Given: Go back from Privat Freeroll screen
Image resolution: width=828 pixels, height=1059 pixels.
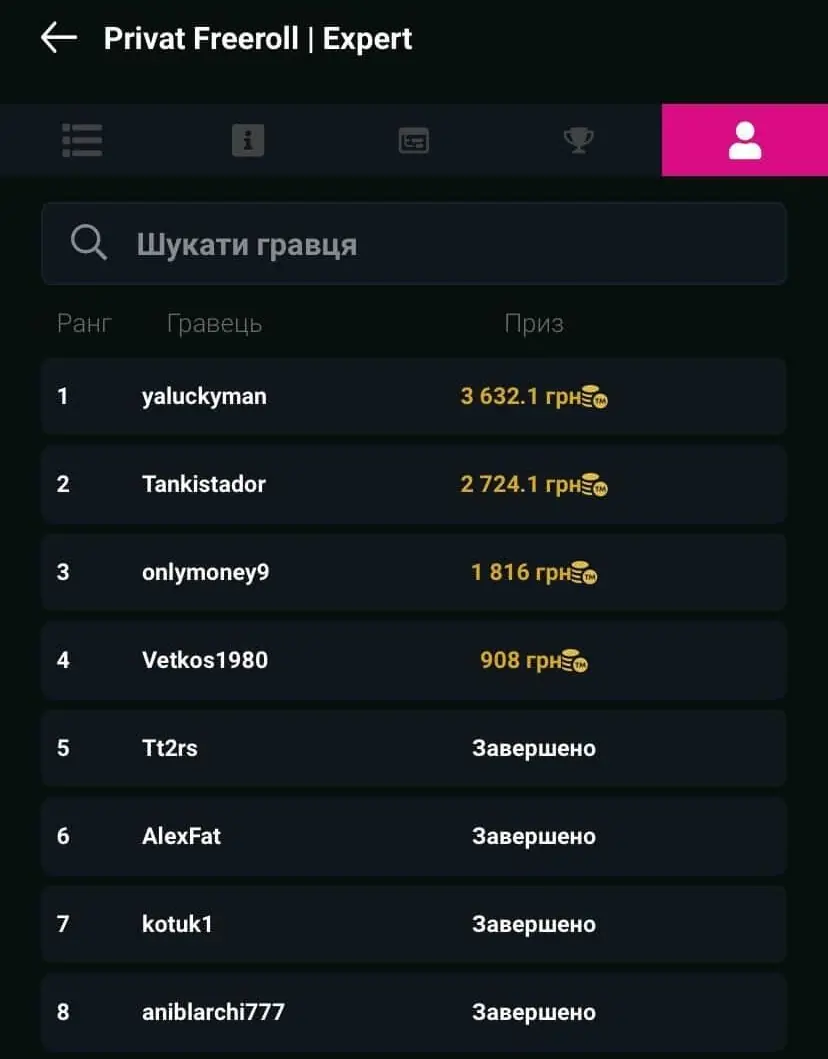Looking at the screenshot, I should tap(59, 38).
